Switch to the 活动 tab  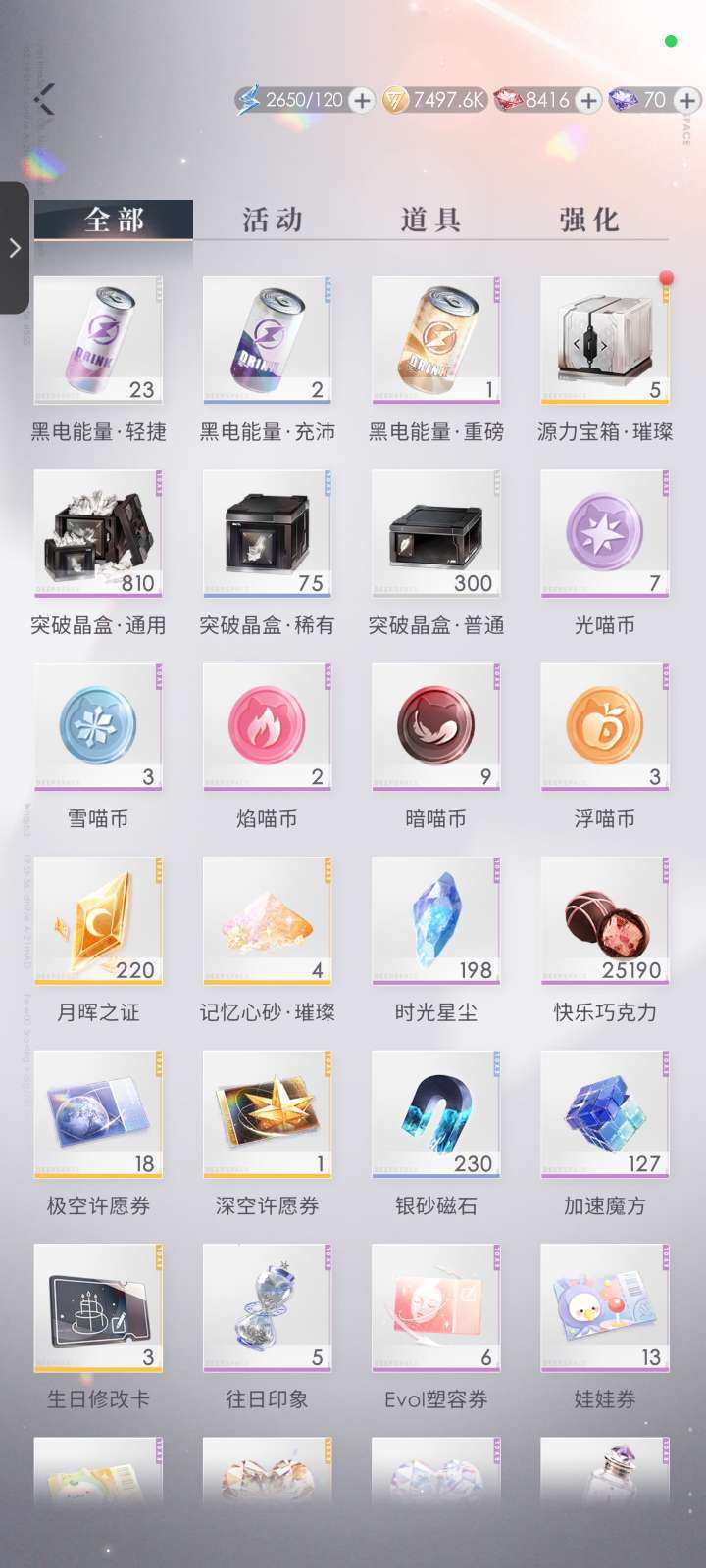click(272, 220)
